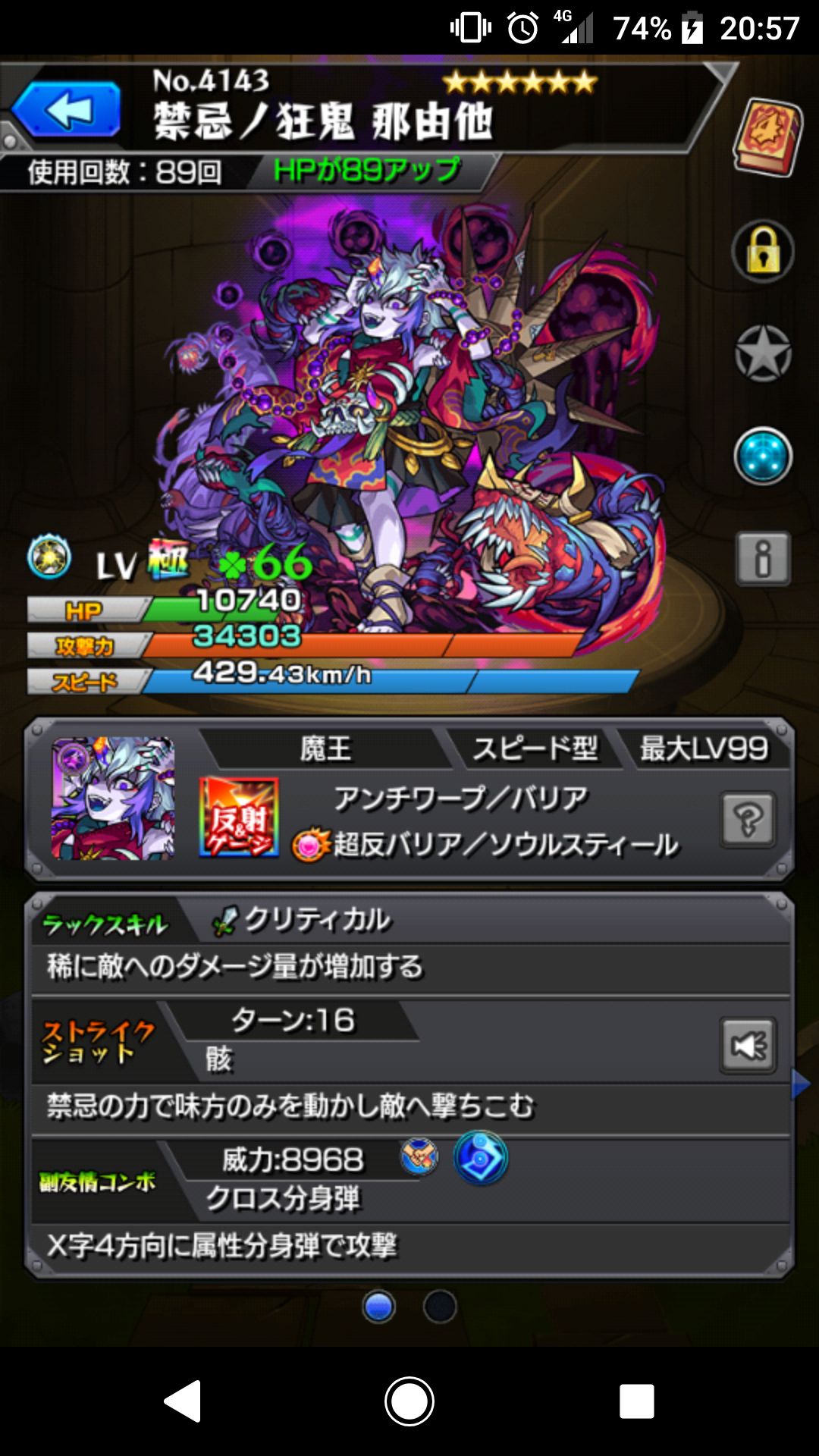Tap the blue back arrow button
Image resolution: width=819 pixels, height=1456 pixels.
tap(67, 109)
